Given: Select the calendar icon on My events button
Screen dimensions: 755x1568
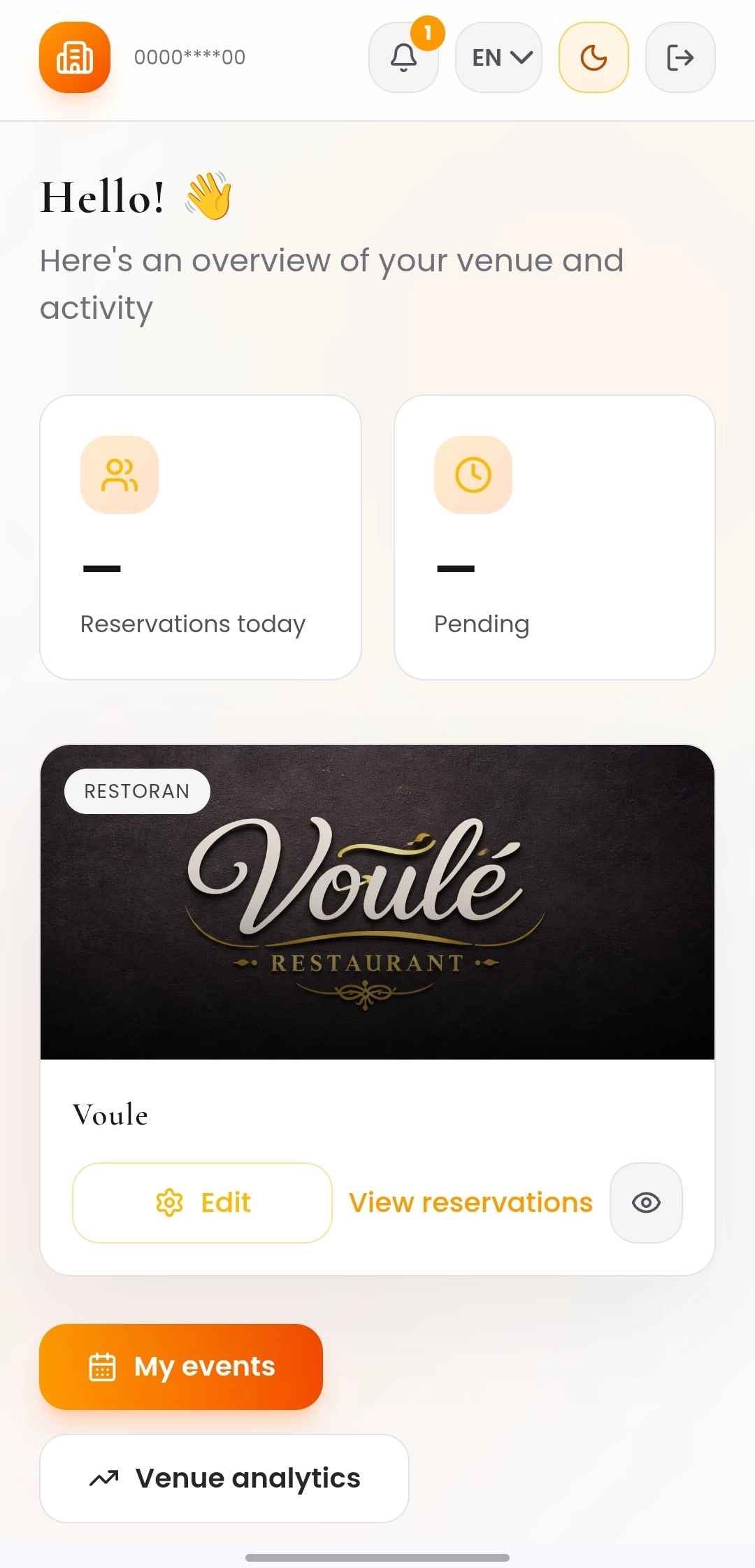Looking at the screenshot, I should pyautogui.click(x=102, y=1367).
